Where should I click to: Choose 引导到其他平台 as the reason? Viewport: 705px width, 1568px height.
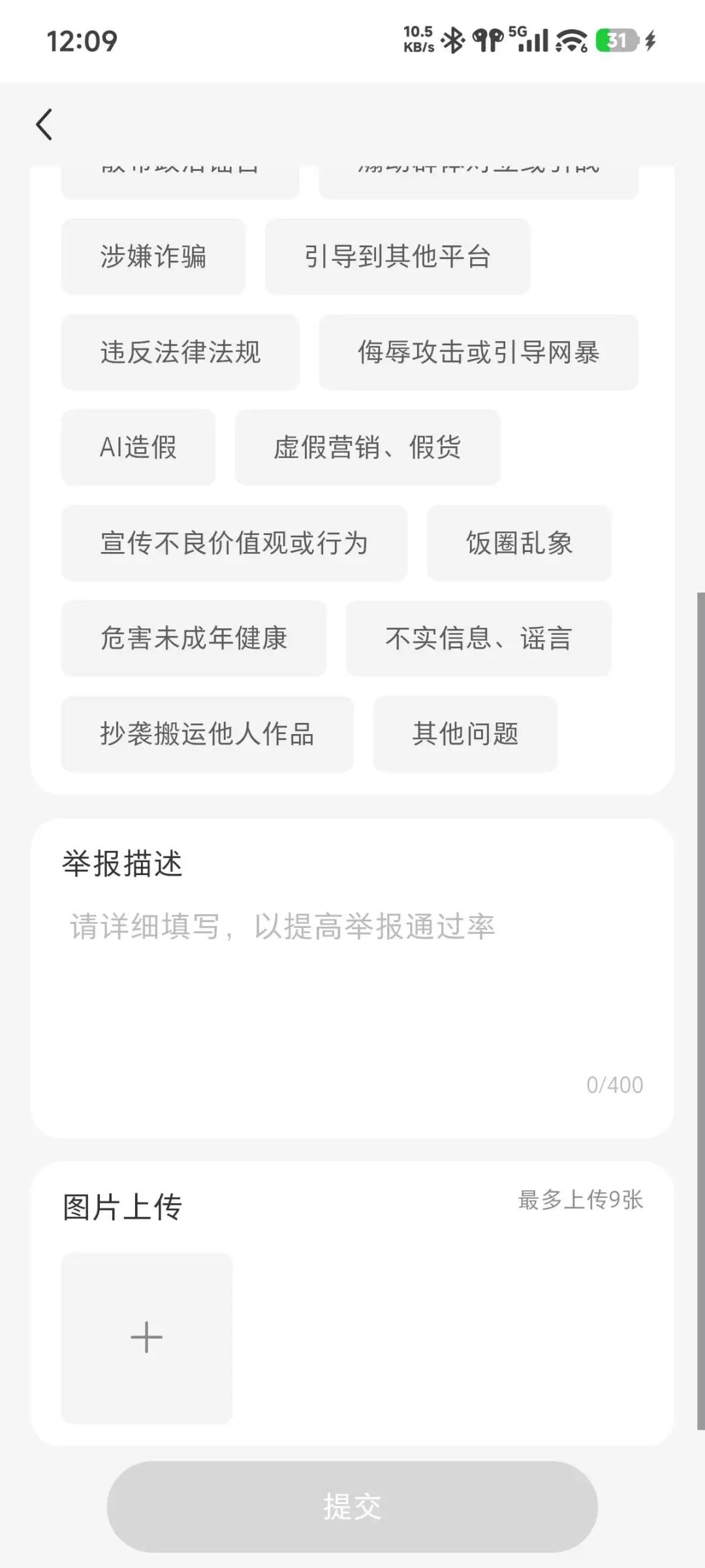[x=398, y=256]
